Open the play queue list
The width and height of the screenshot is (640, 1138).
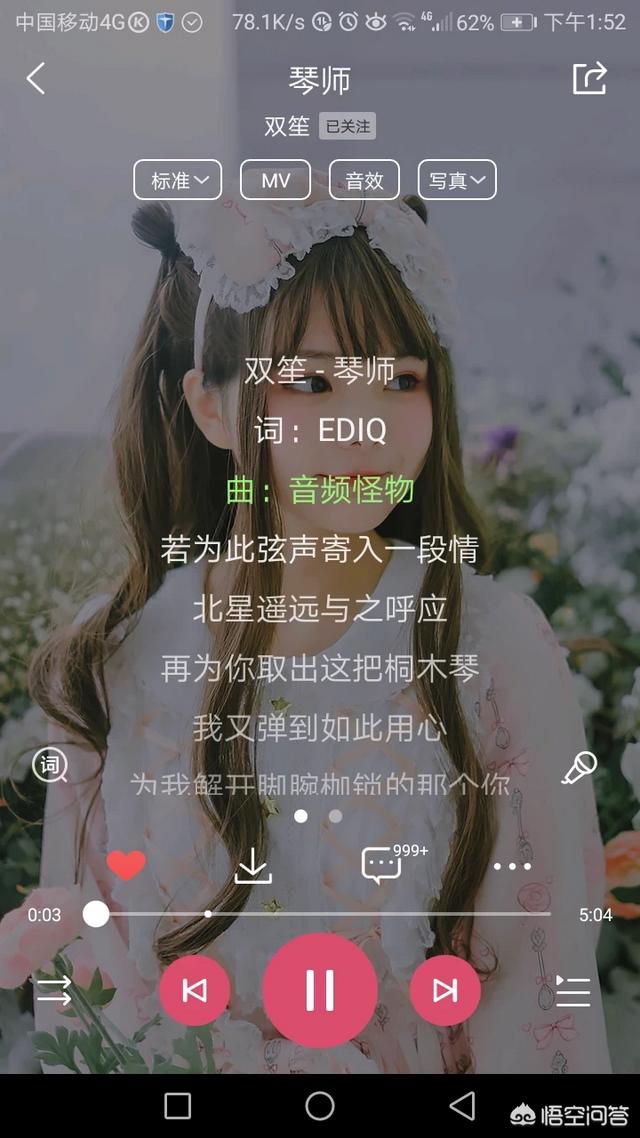(573, 991)
